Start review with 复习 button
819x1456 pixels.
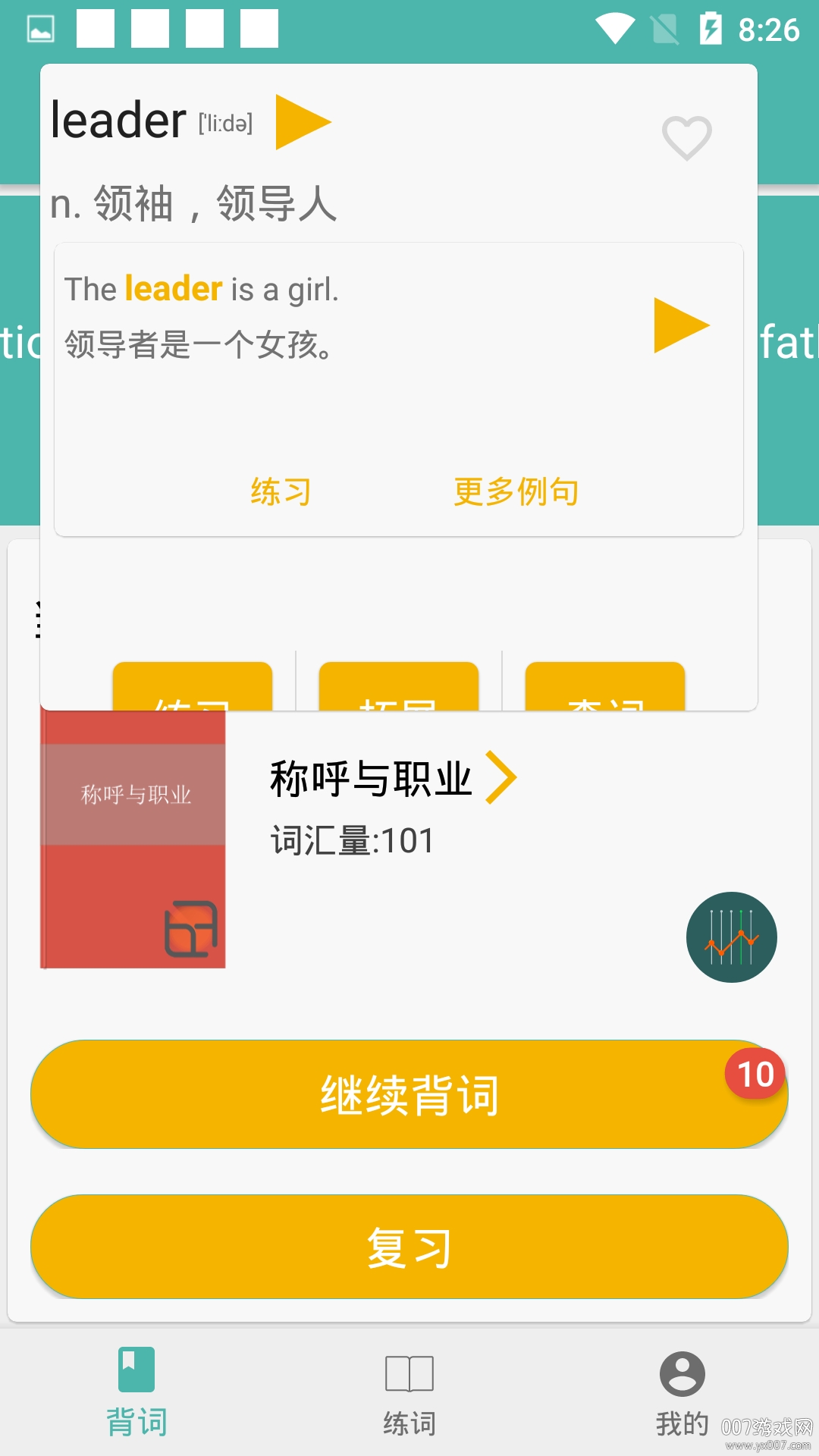[409, 1247]
